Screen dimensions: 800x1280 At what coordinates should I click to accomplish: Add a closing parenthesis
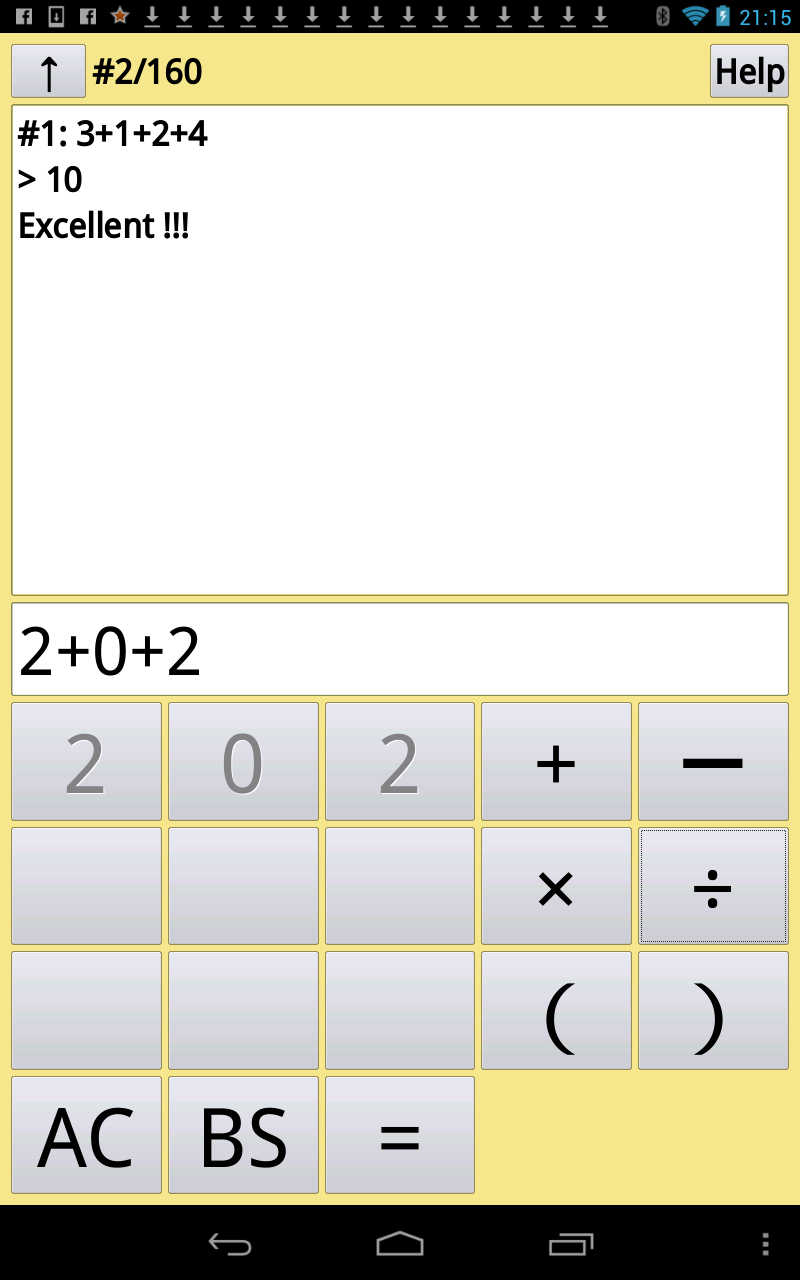pyautogui.click(x=713, y=1010)
